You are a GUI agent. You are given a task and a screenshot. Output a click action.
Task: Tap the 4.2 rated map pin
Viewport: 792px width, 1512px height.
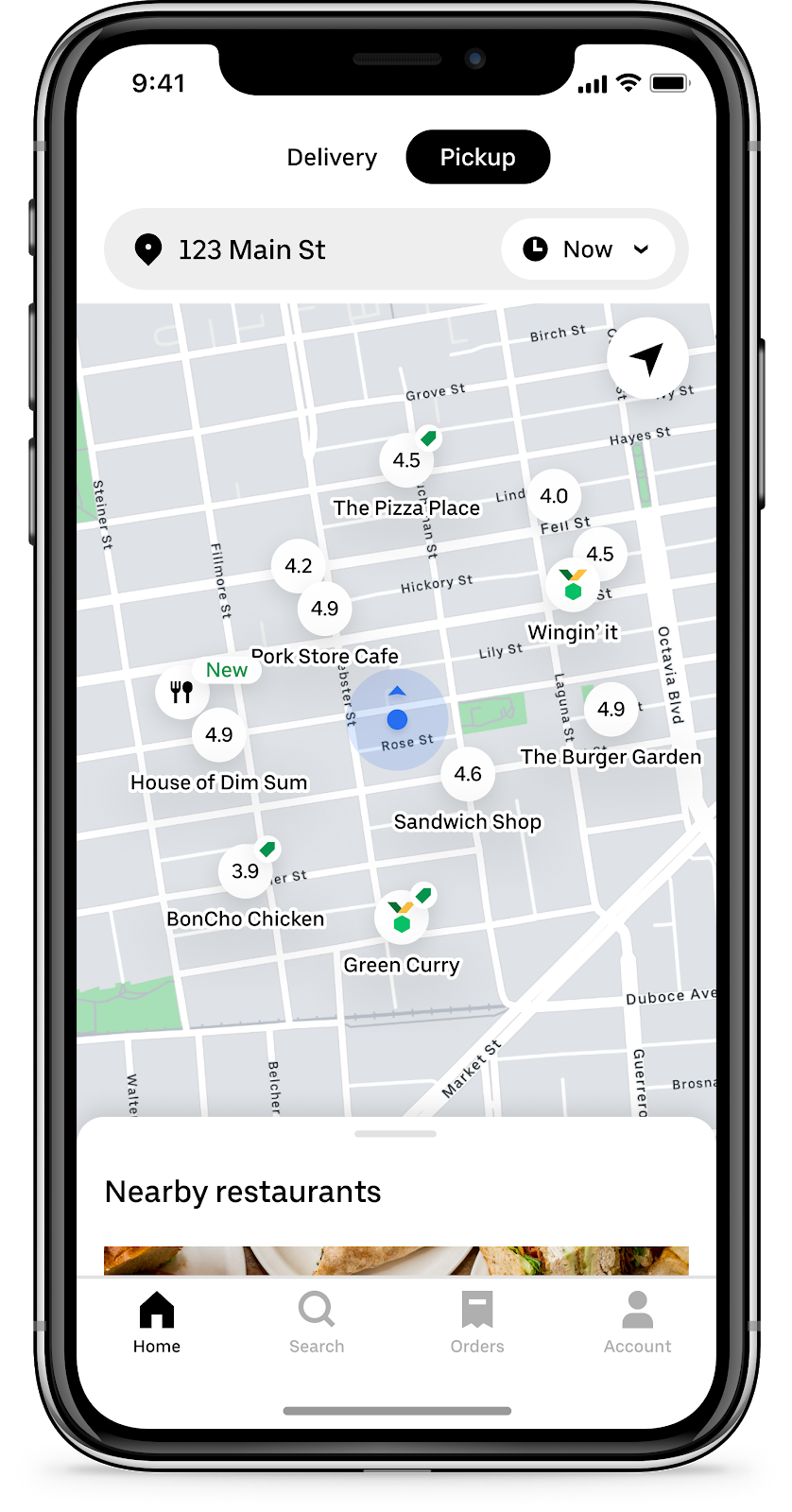click(299, 566)
